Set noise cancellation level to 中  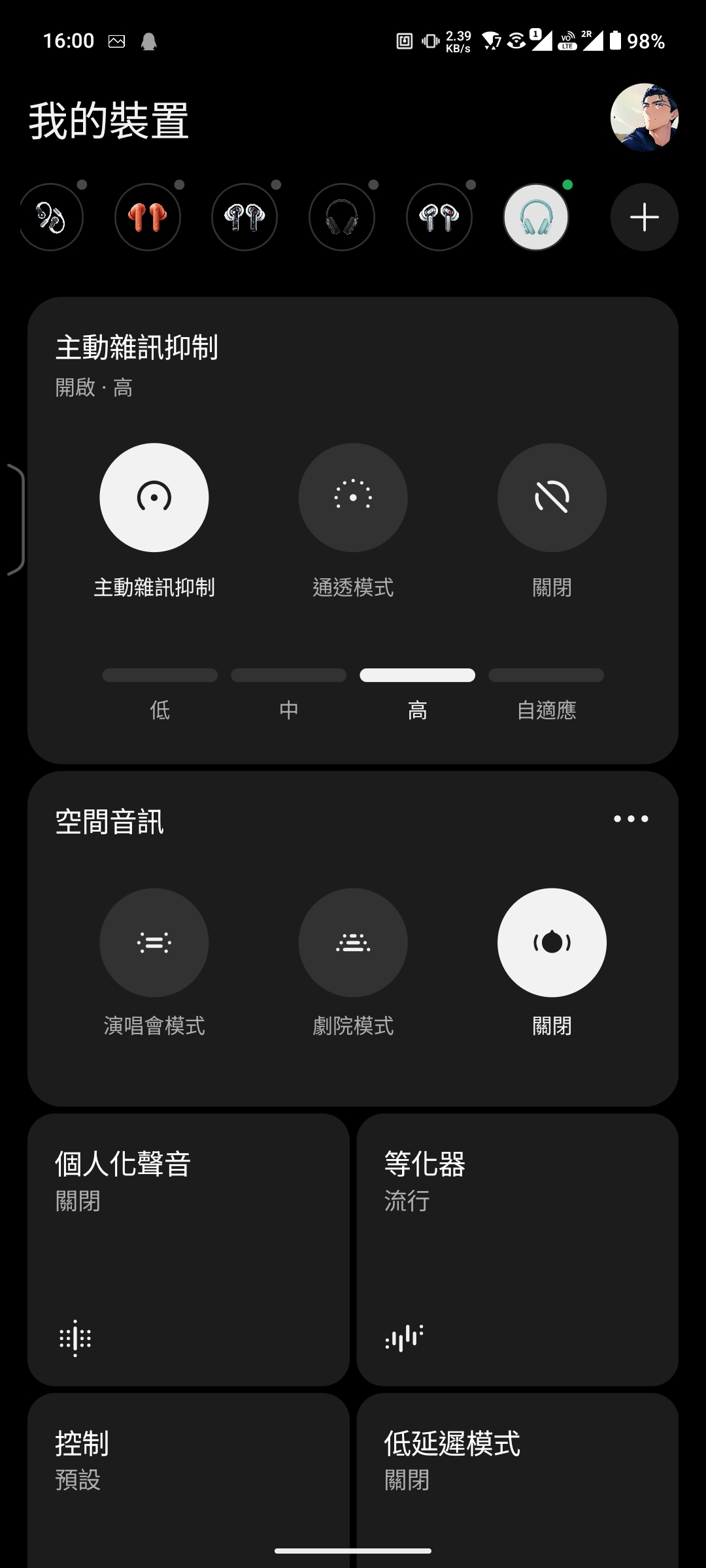pos(289,676)
